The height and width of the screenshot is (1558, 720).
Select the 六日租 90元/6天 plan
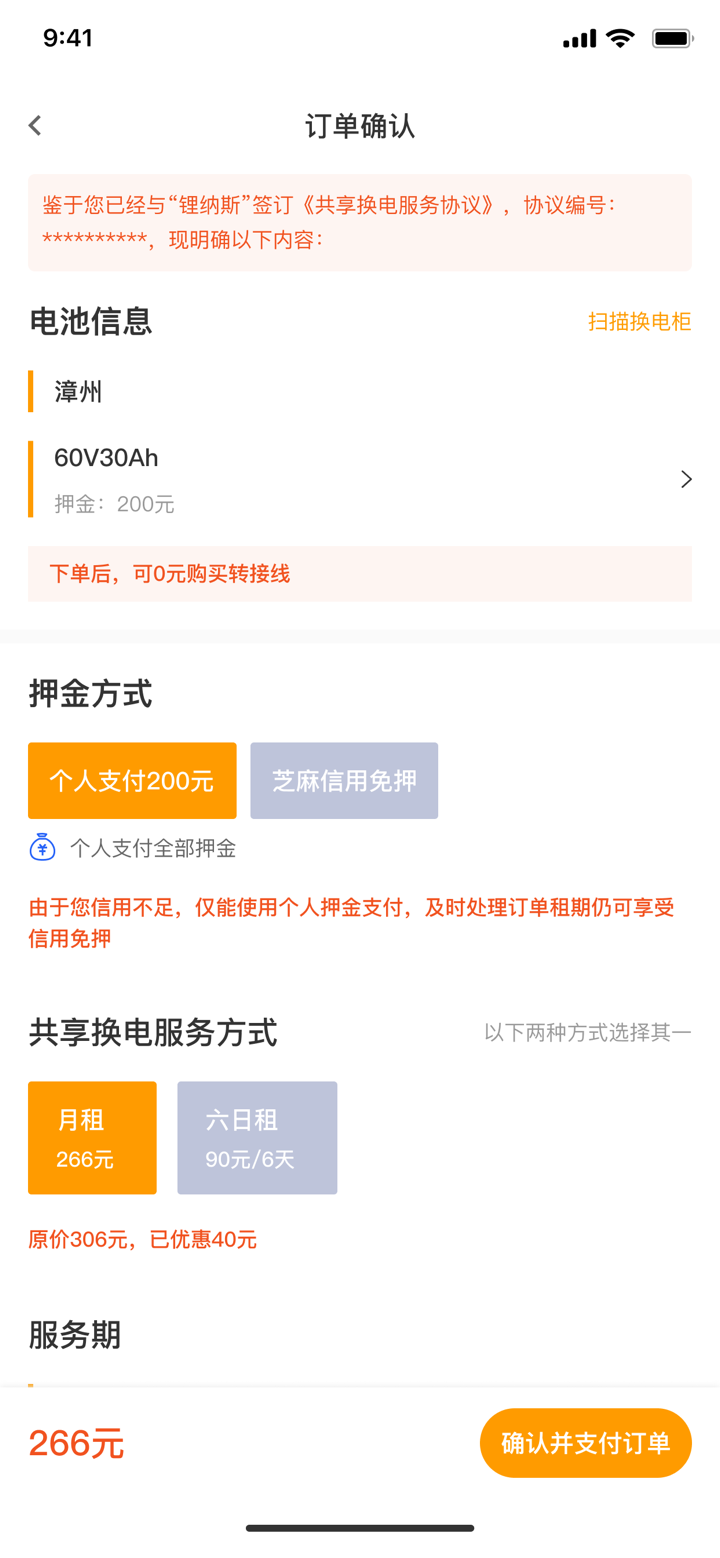[x=257, y=1137]
